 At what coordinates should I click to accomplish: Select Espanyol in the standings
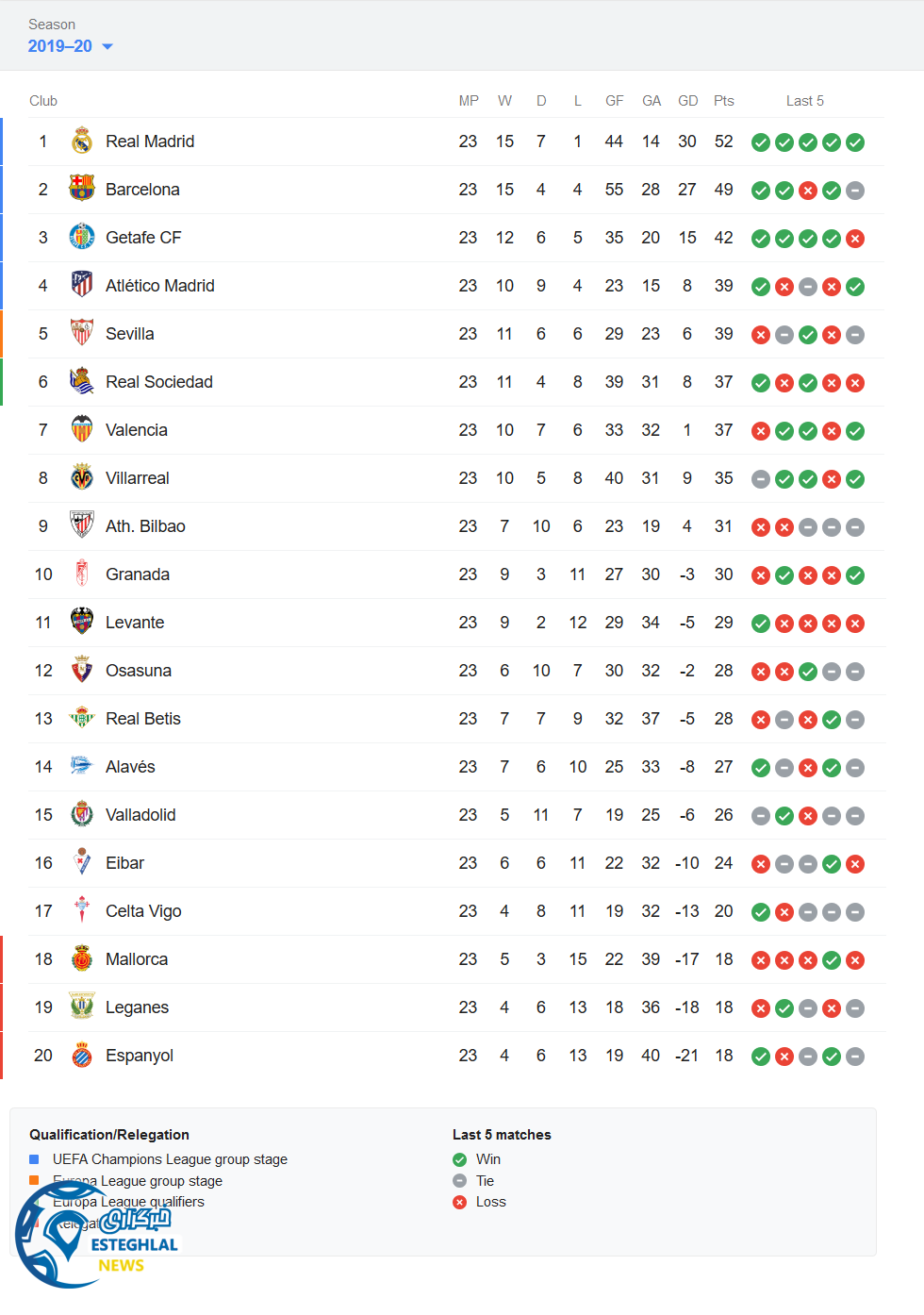(x=140, y=1056)
